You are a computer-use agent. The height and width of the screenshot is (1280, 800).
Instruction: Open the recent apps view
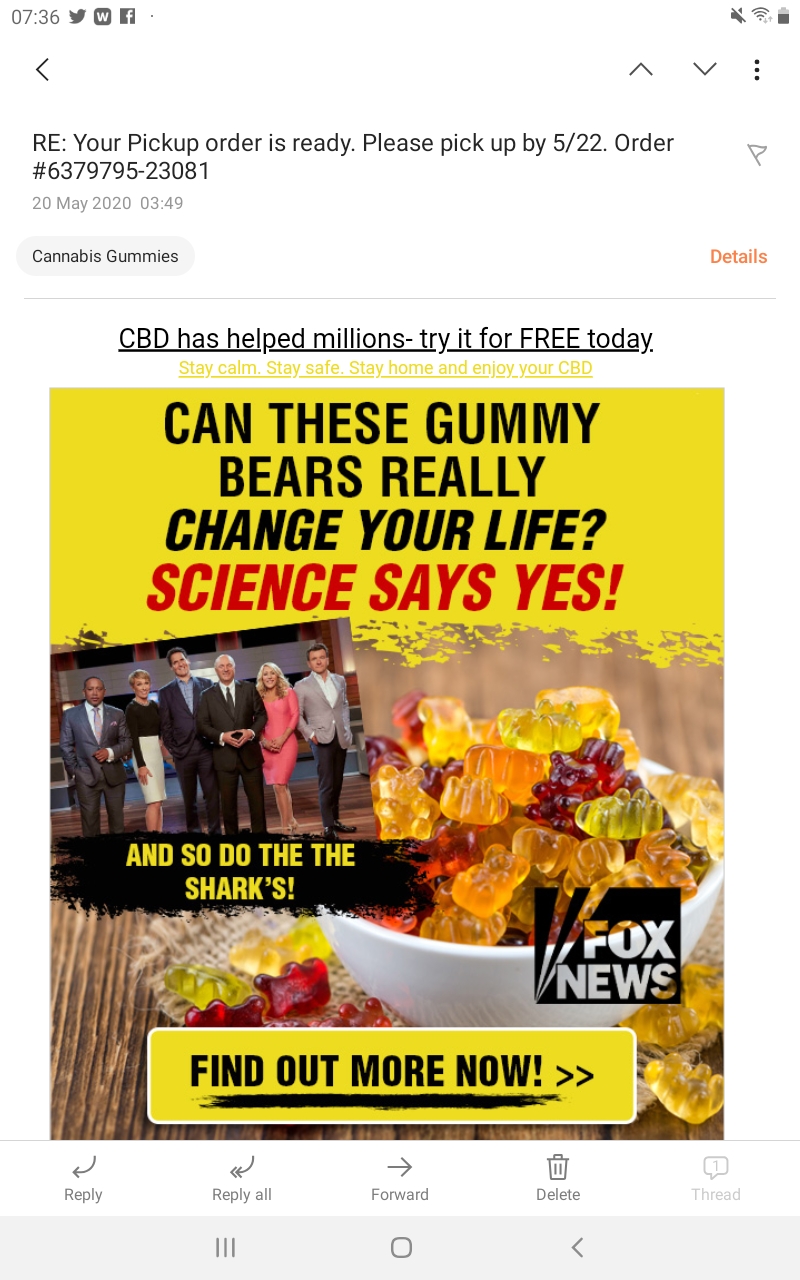[226, 1247]
